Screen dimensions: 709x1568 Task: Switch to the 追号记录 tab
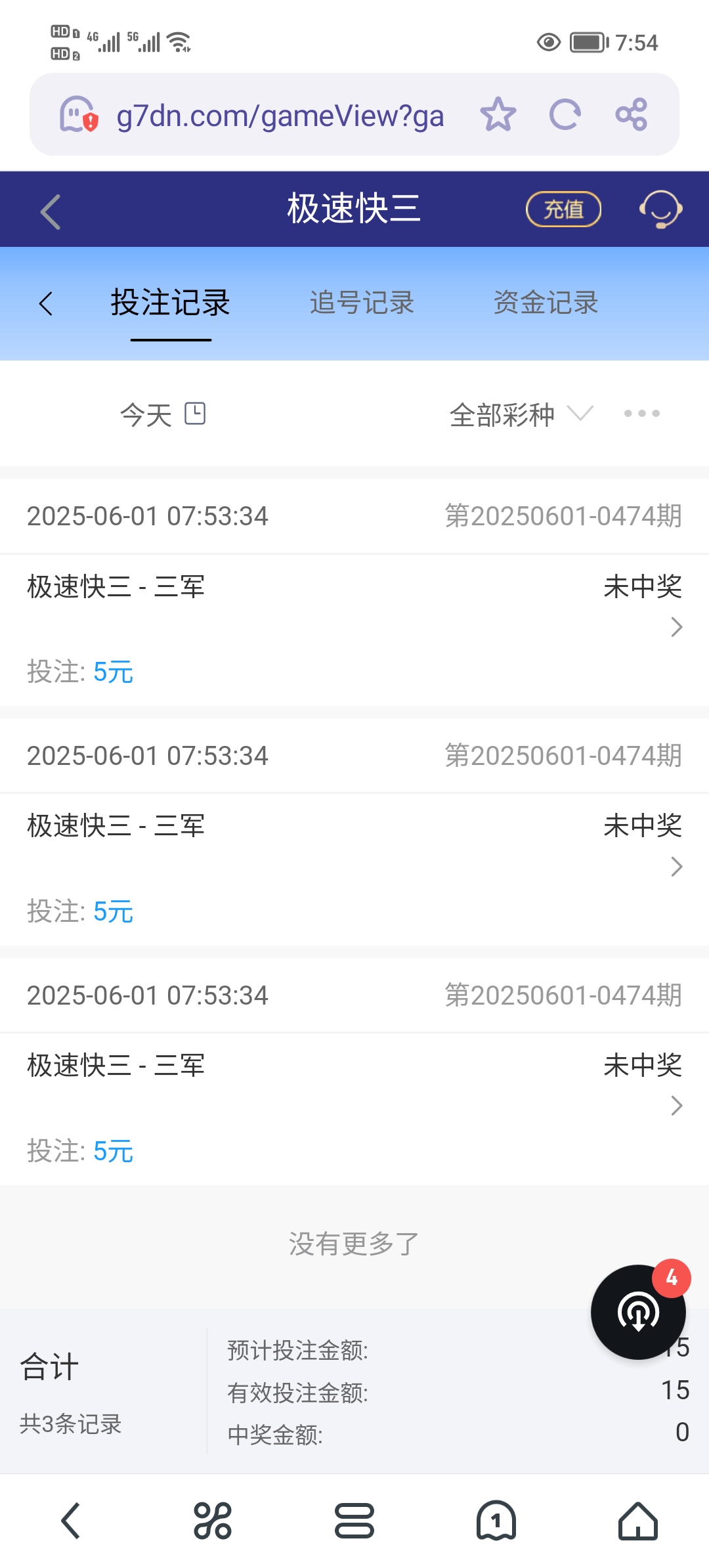click(x=362, y=303)
